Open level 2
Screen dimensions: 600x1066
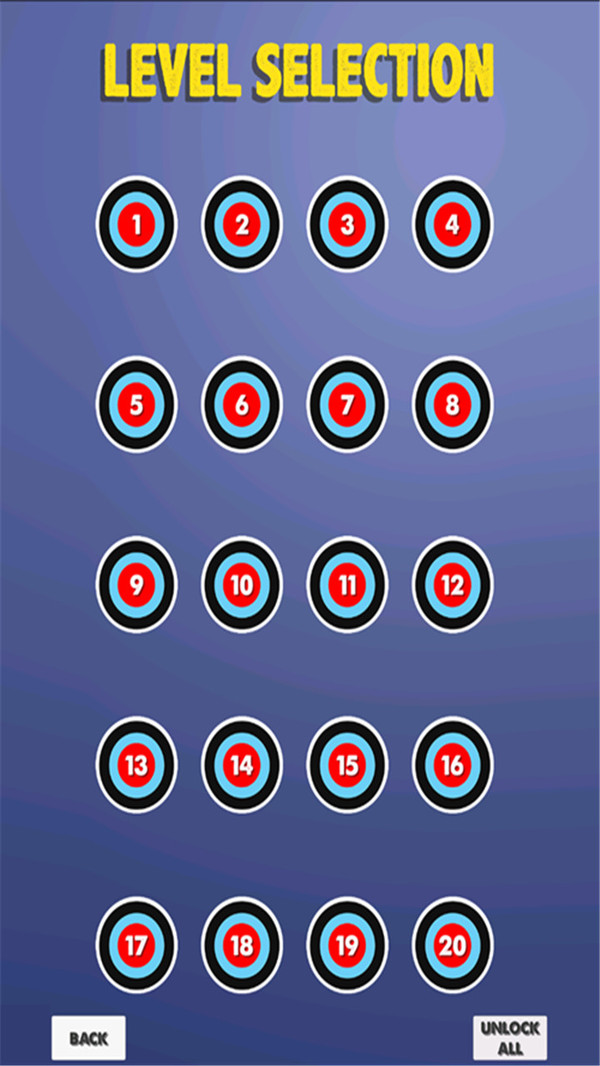(242, 224)
